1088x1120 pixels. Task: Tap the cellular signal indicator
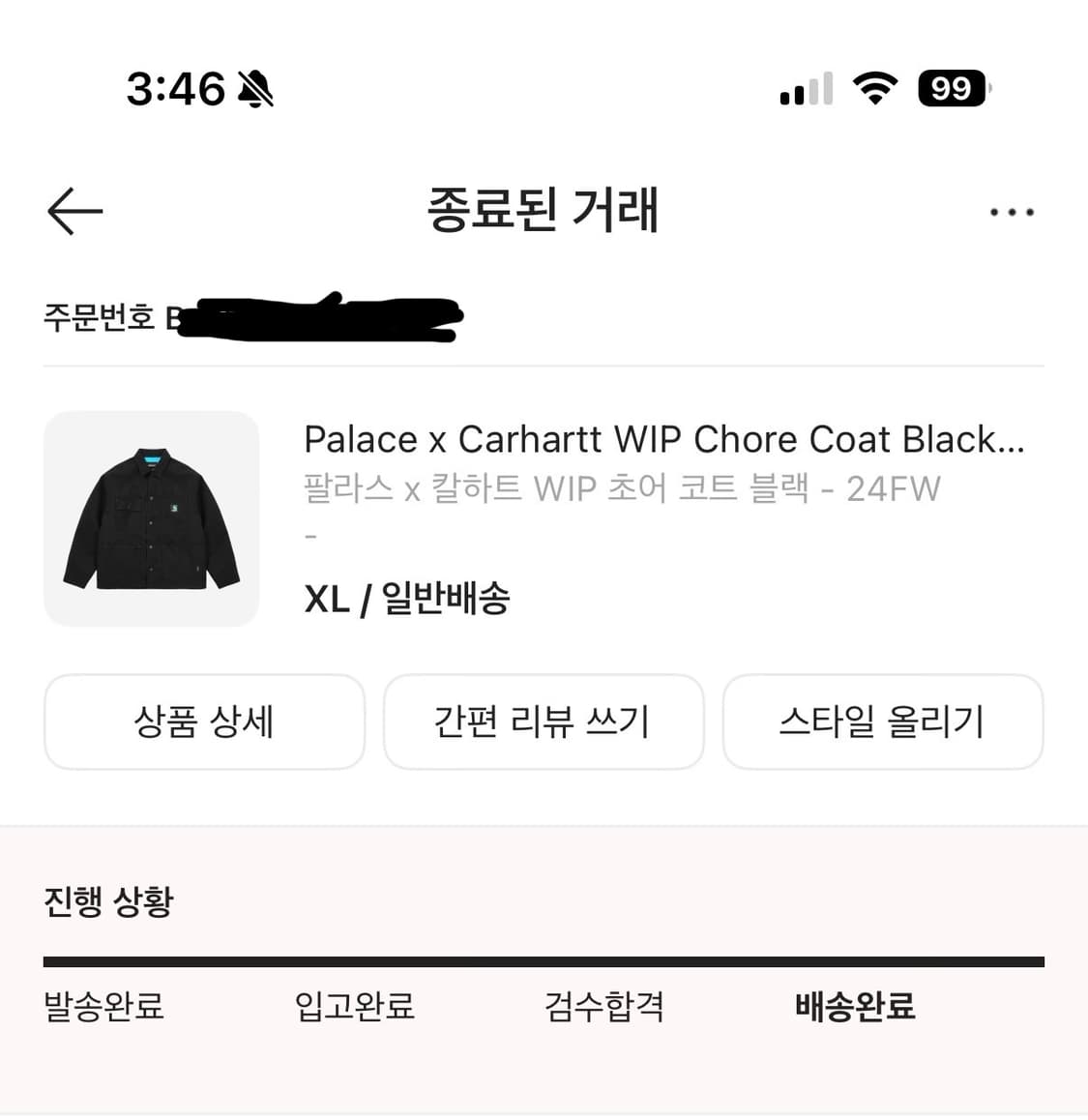tap(806, 89)
